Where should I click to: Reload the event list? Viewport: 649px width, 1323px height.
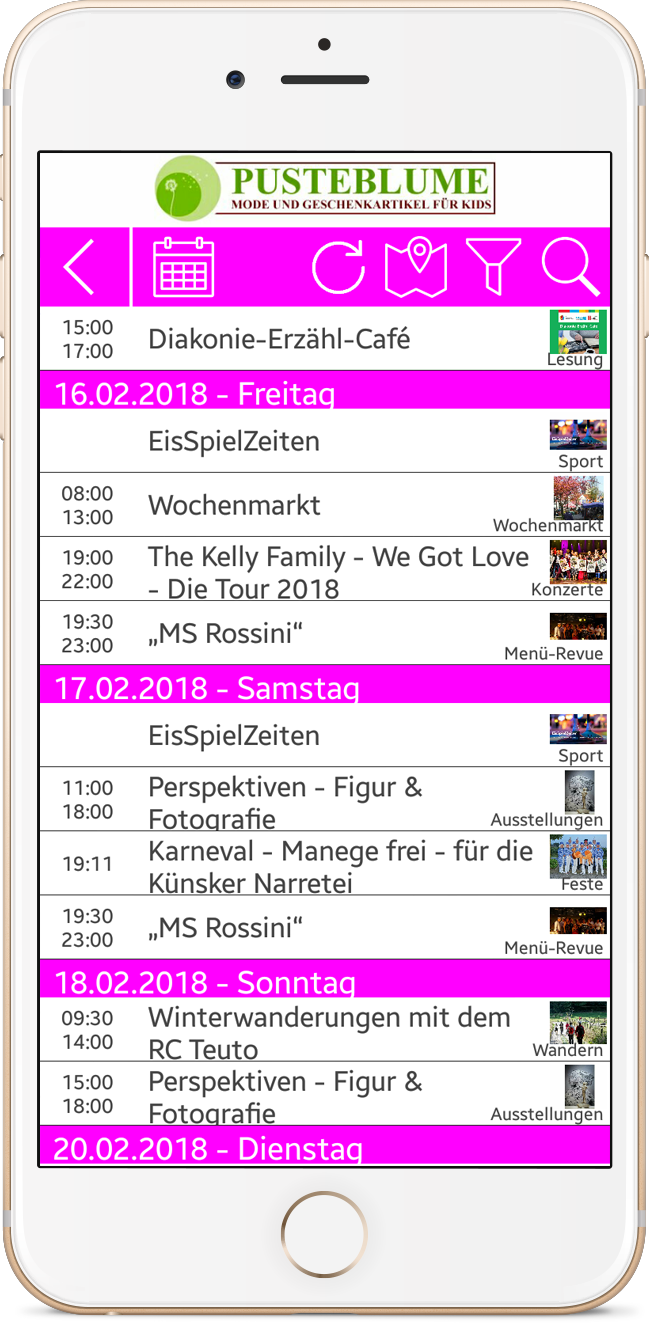click(x=339, y=267)
